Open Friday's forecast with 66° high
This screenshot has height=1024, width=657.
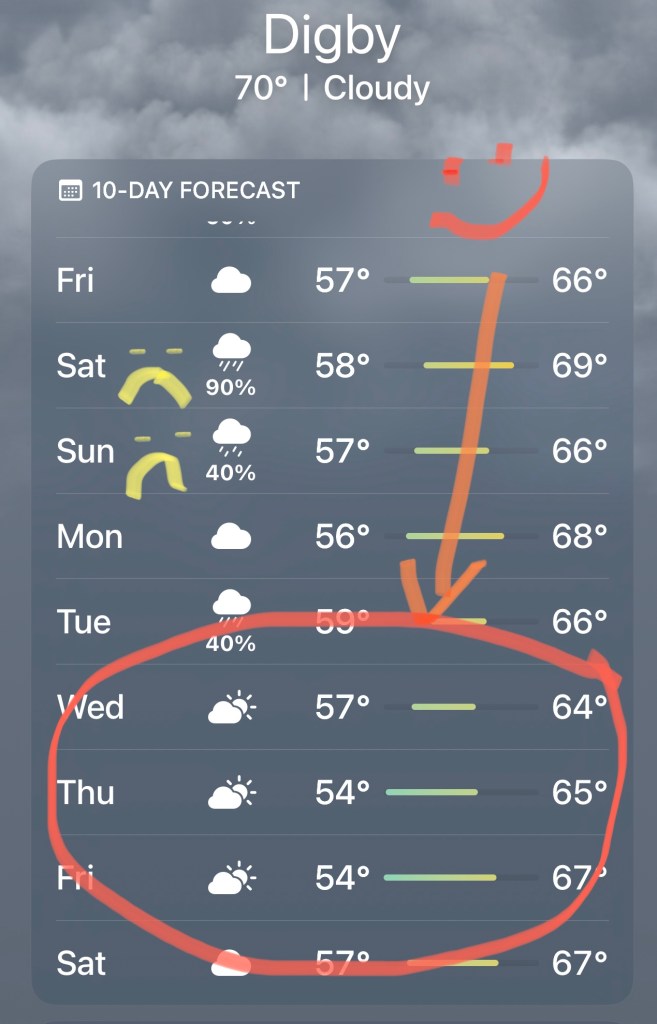coord(330,281)
